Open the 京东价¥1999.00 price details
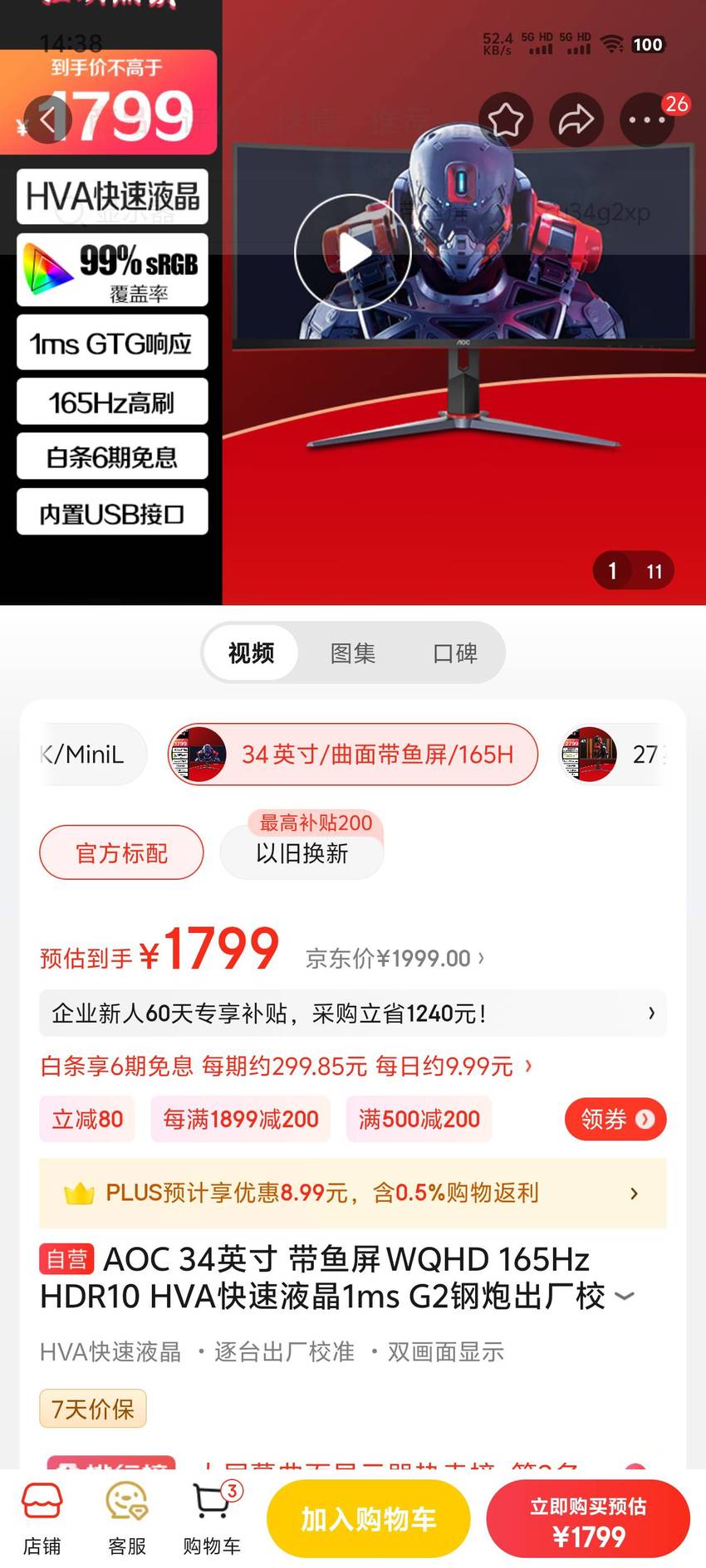Viewport: 706px width, 1568px height. (395, 959)
